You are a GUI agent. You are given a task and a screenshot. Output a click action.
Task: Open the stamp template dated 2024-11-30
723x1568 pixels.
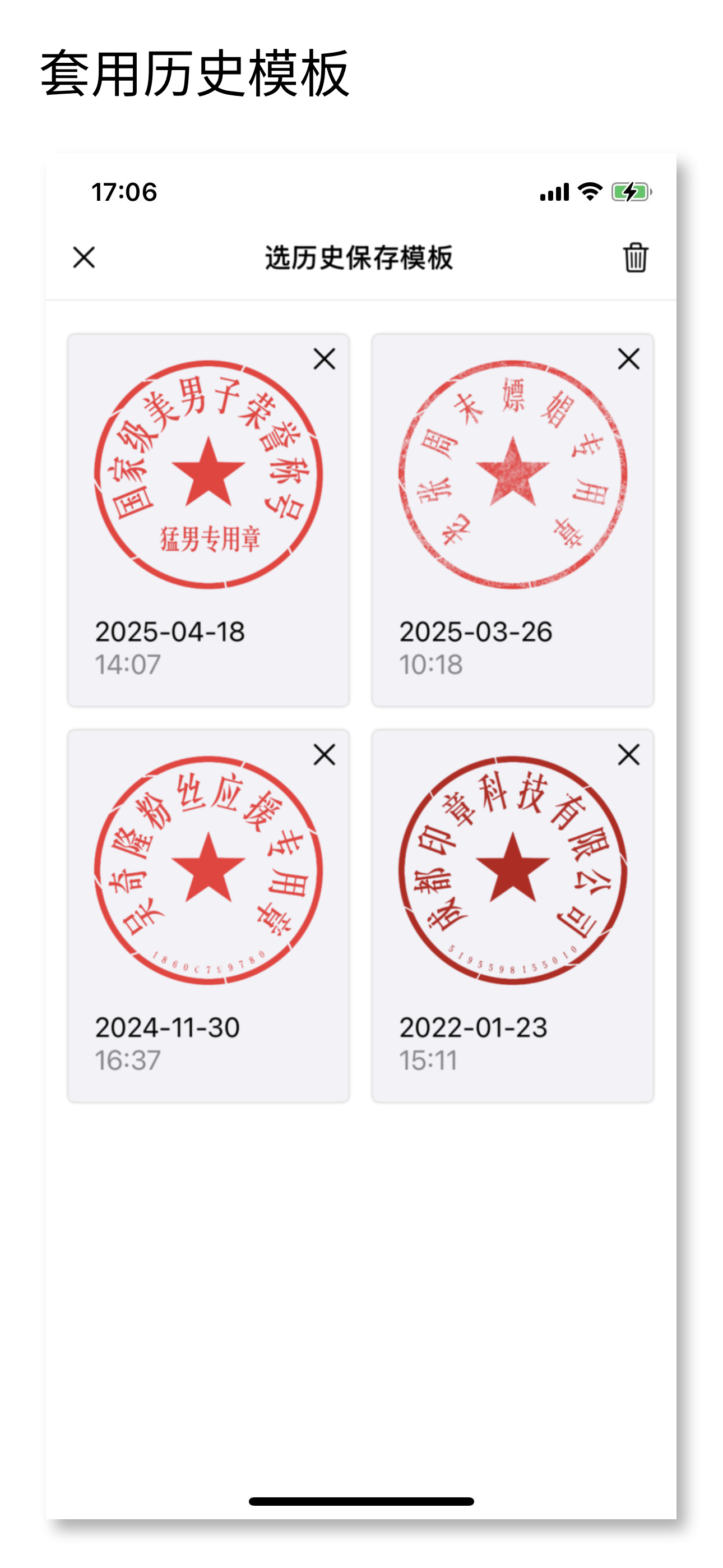pos(208,915)
